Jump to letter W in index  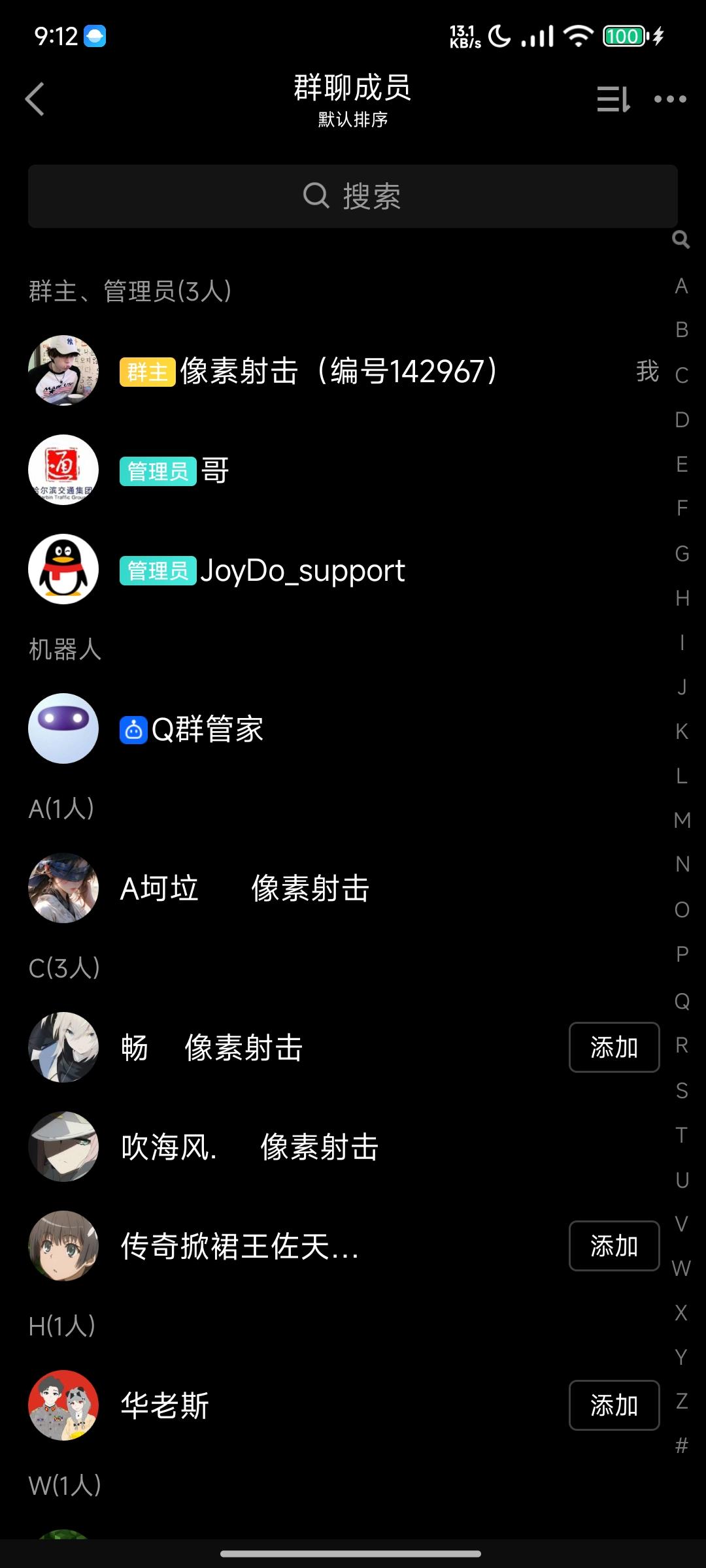pyautogui.click(x=681, y=1268)
